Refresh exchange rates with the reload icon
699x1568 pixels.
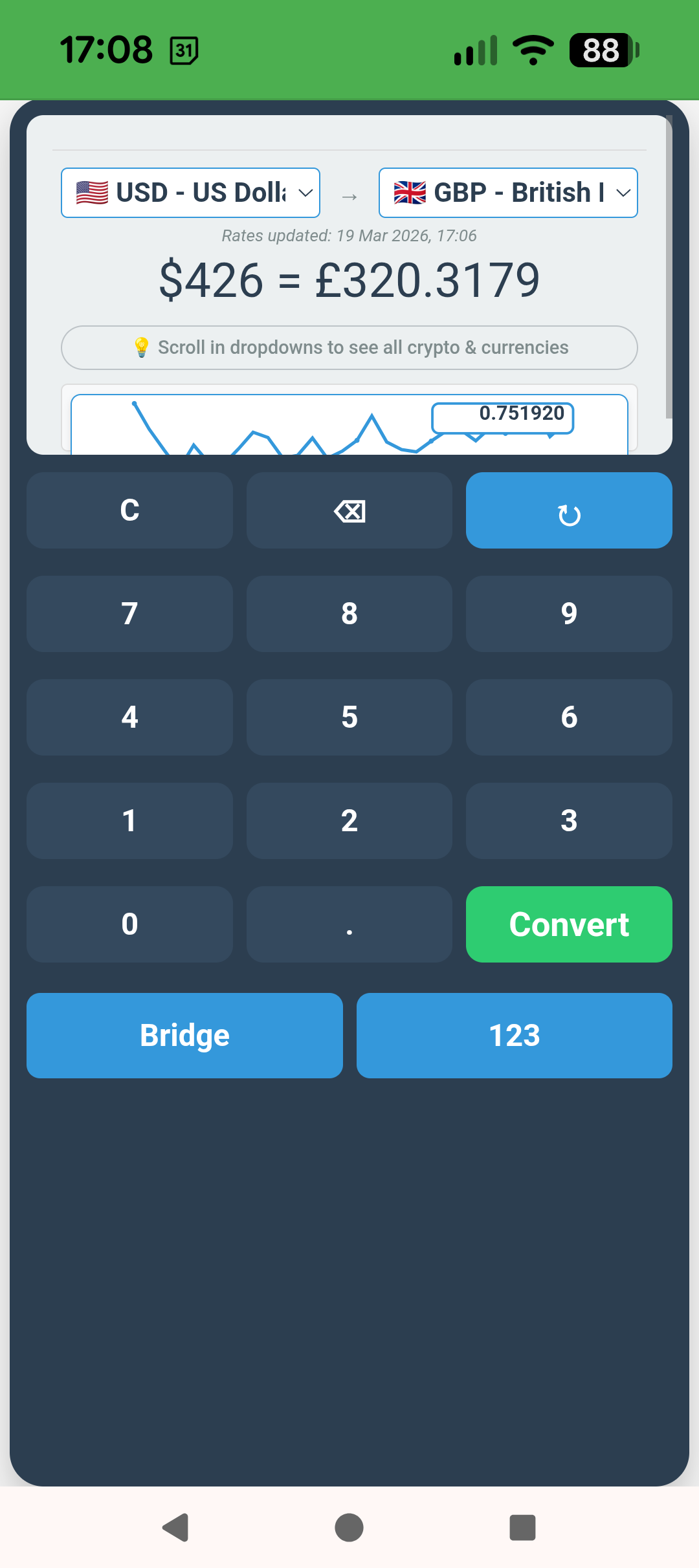click(568, 510)
